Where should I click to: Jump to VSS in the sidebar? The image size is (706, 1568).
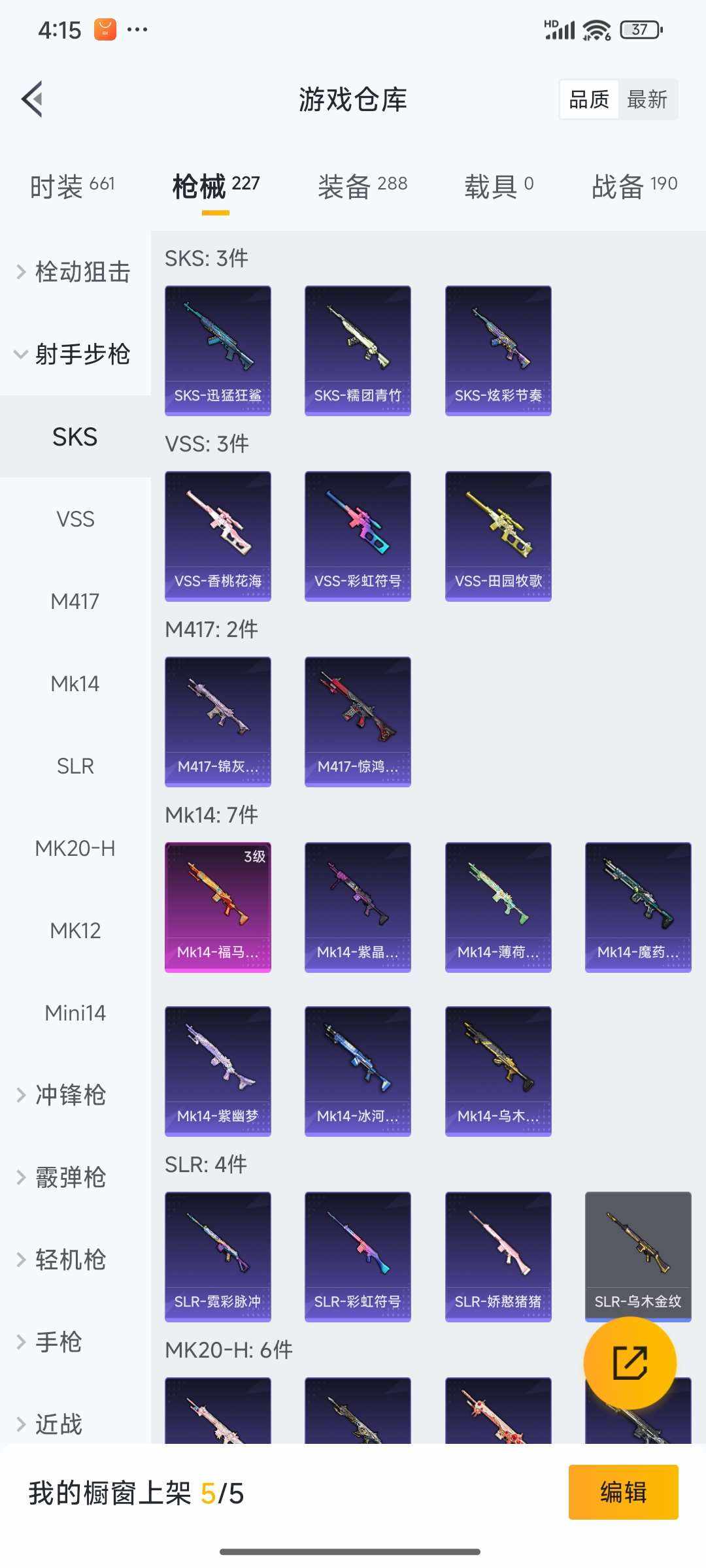coord(75,519)
